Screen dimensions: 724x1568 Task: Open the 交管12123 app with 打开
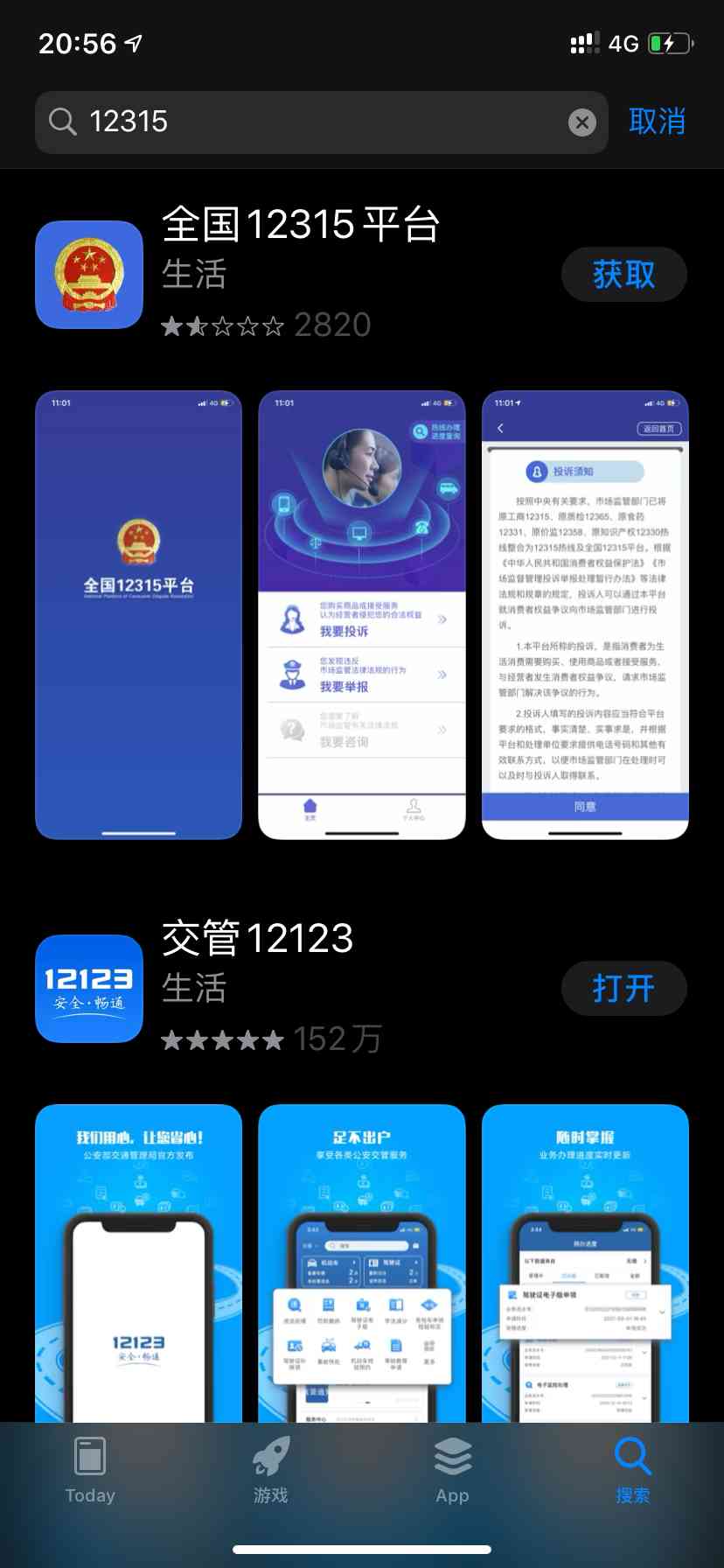coord(623,989)
